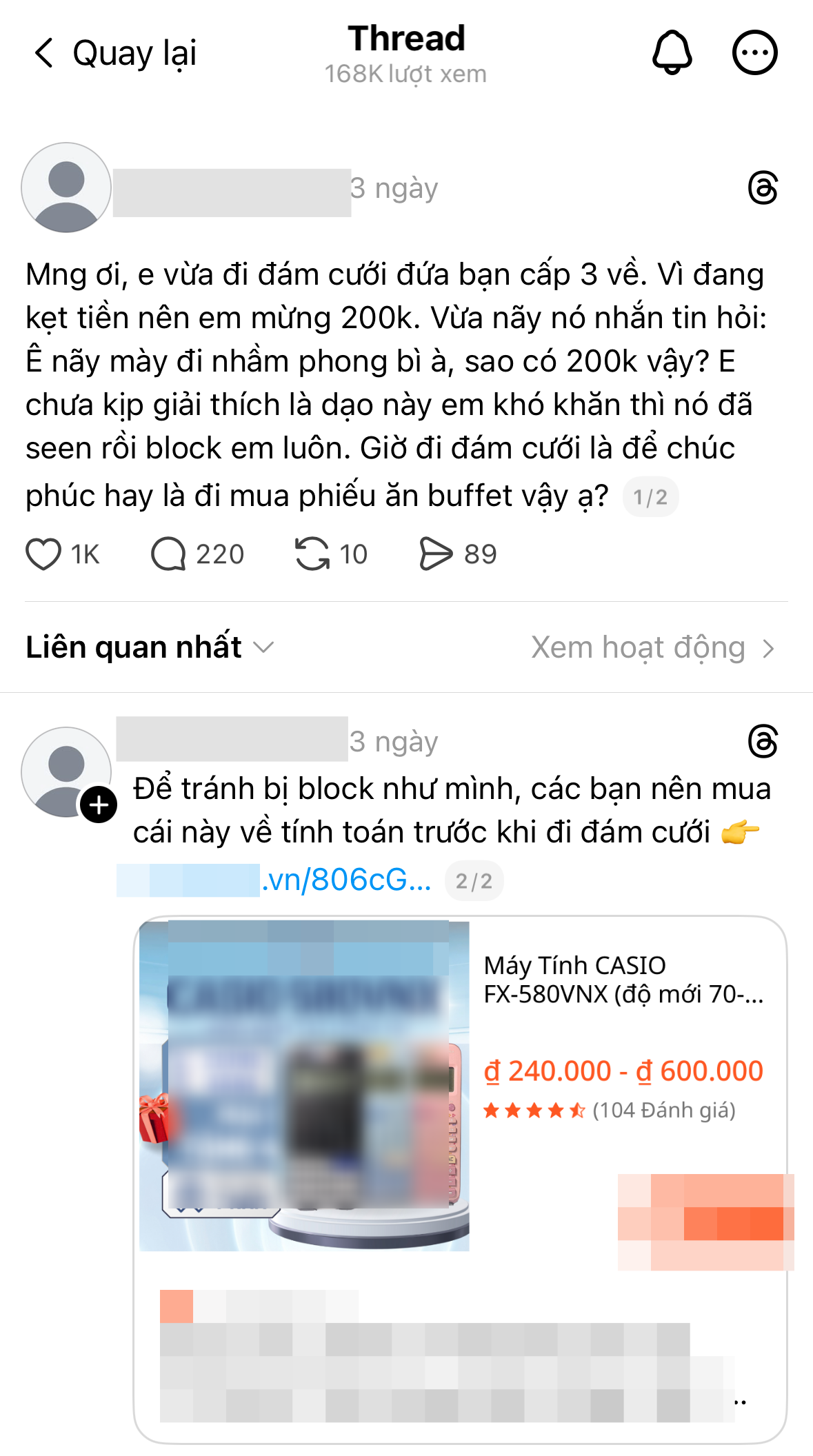The width and height of the screenshot is (813, 1456).
Task: Like the wedding gift post
Action: (x=44, y=554)
